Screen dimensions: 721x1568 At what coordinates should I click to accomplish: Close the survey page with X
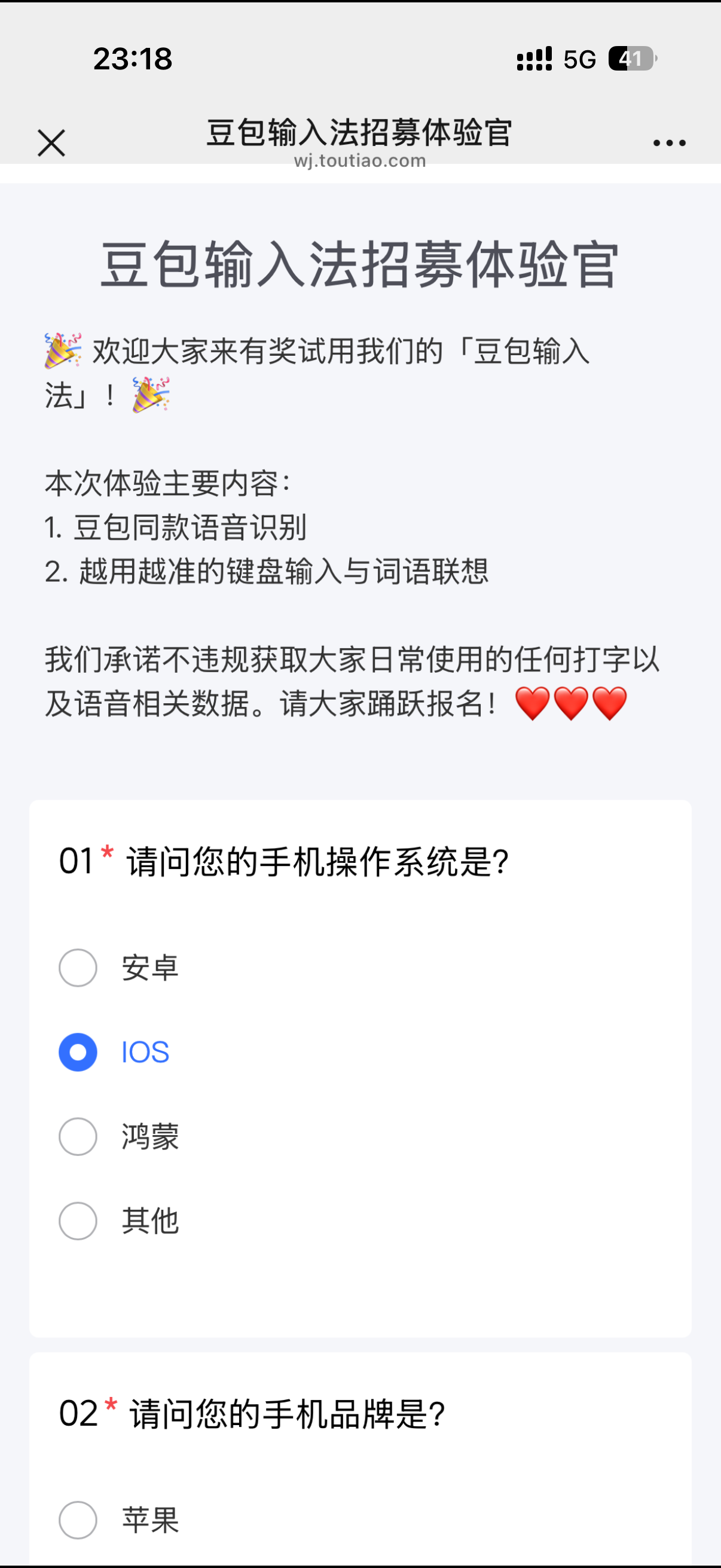coord(51,143)
